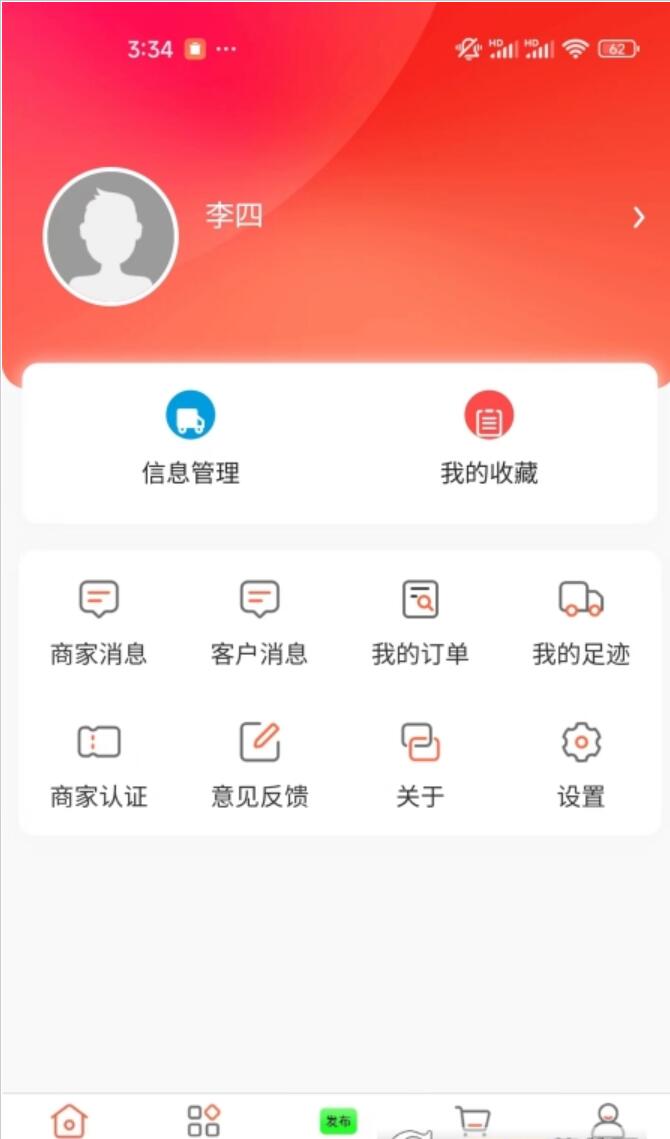This screenshot has height=1139, width=670.
Task: Open 李四 profile details chevron
Action: coord(638,217)
